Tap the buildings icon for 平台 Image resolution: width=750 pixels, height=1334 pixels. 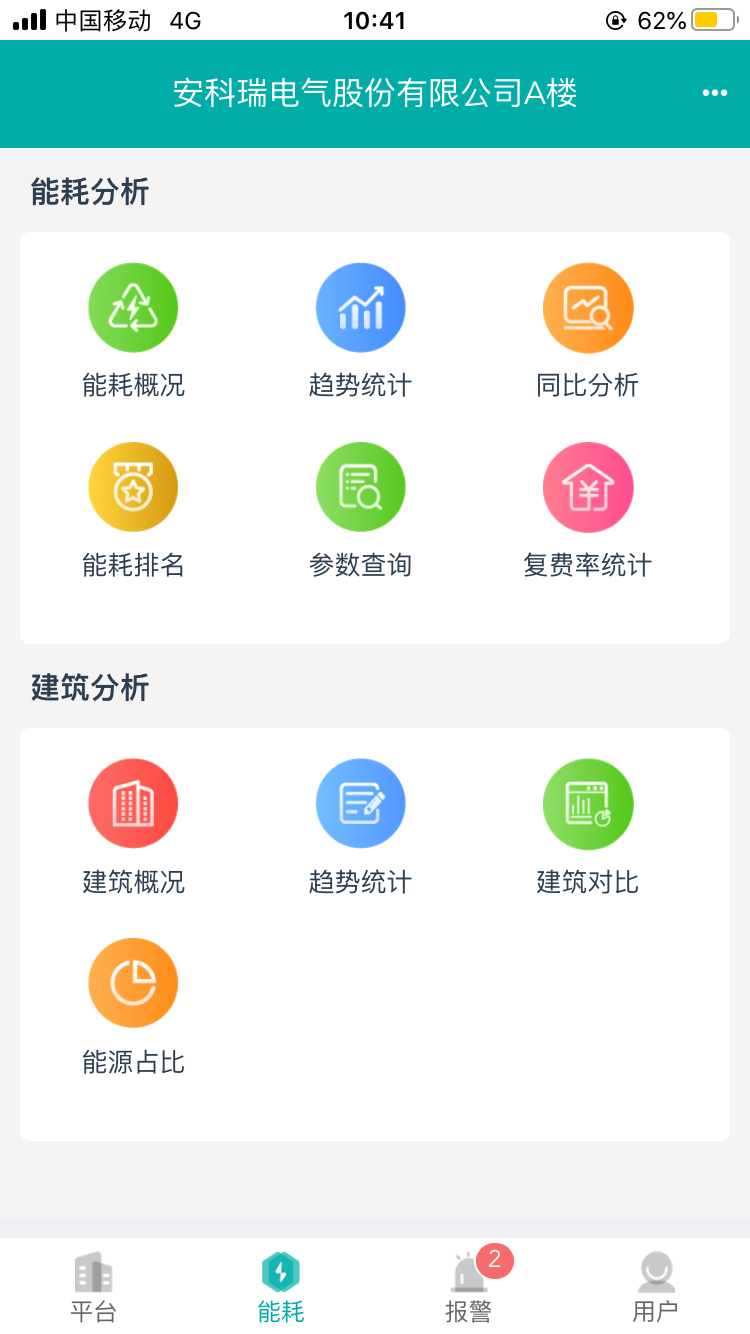point(93,1270)
